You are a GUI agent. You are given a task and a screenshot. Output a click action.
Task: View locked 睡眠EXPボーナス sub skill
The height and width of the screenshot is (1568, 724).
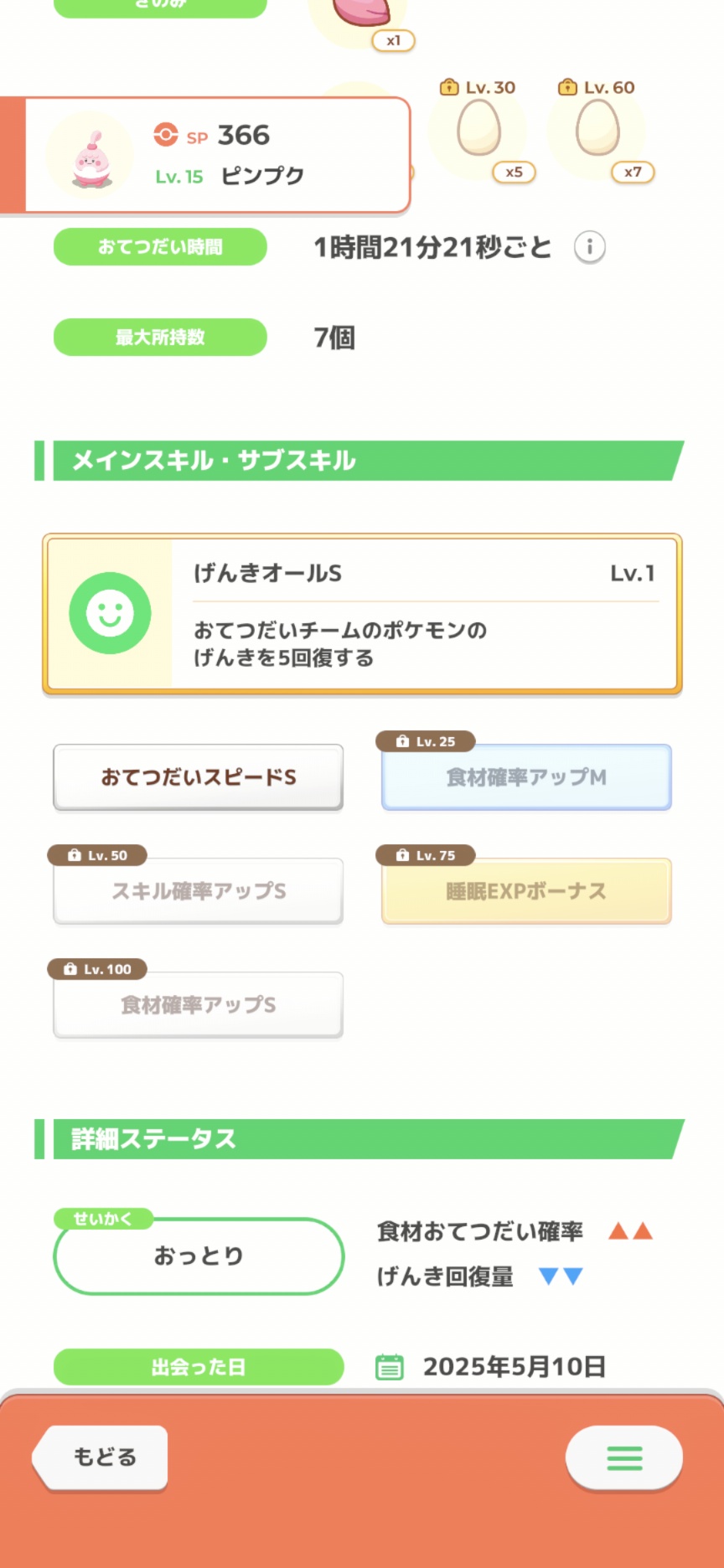[x=526, y=891]
